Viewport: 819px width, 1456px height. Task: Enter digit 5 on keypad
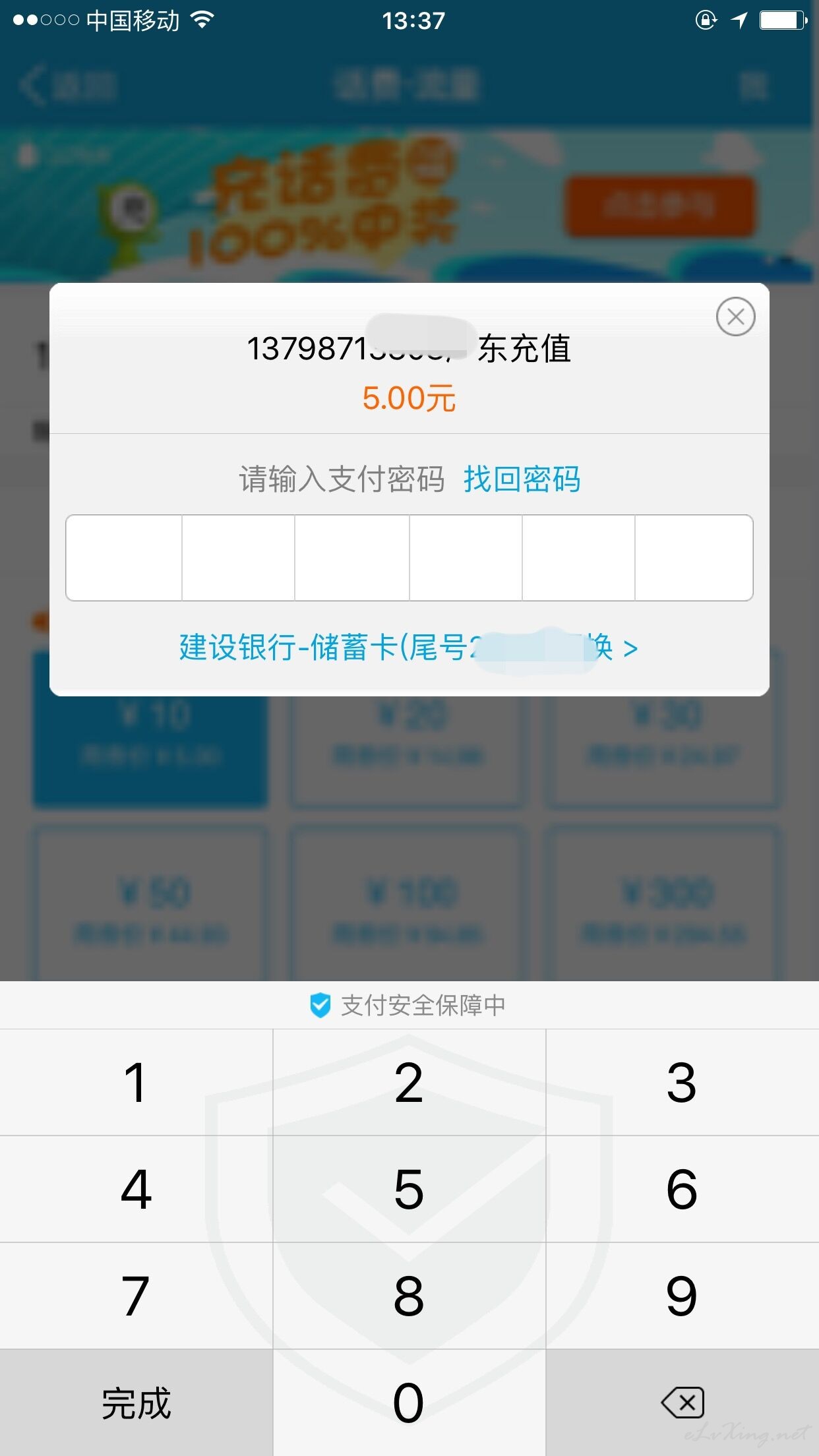(409, 1190)
